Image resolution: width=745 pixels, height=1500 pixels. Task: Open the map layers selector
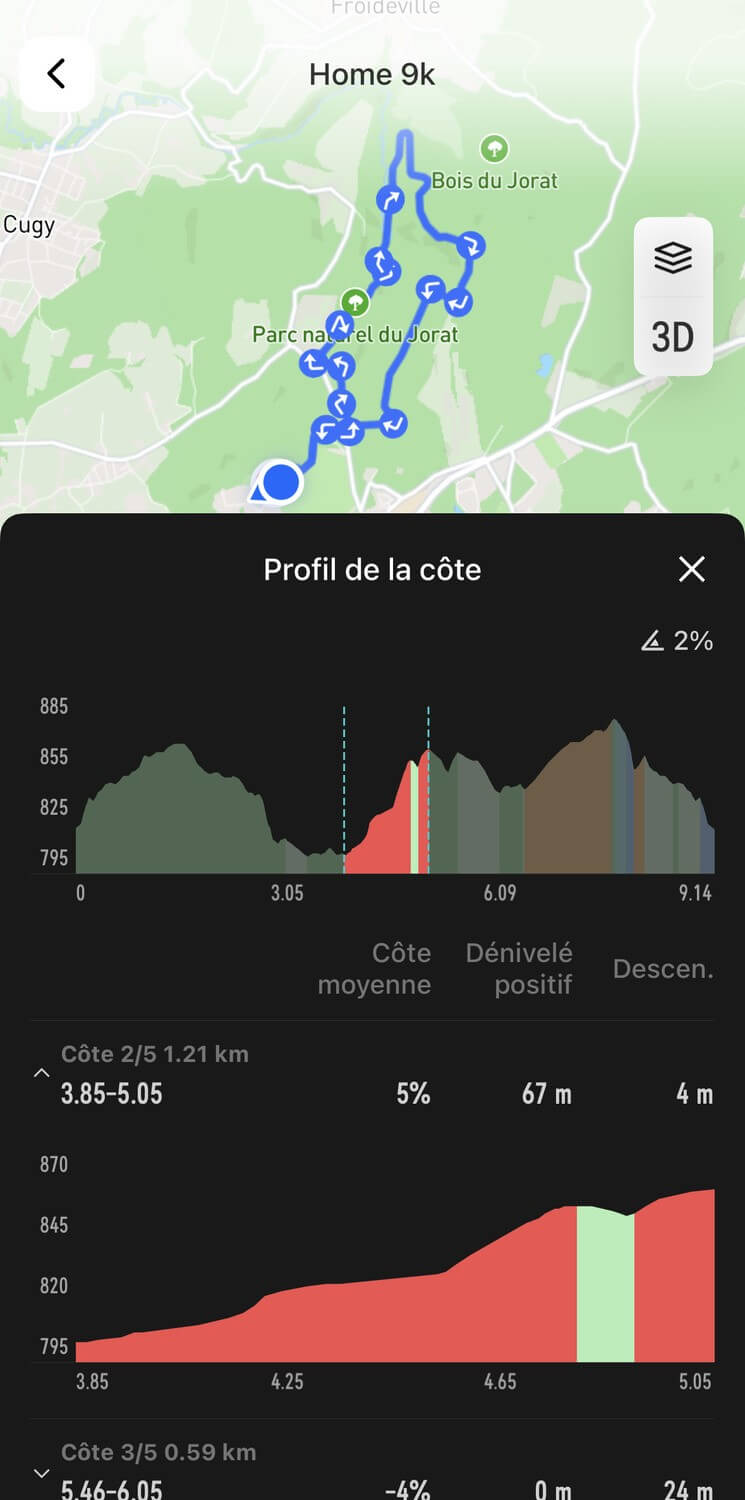point(673,258)
